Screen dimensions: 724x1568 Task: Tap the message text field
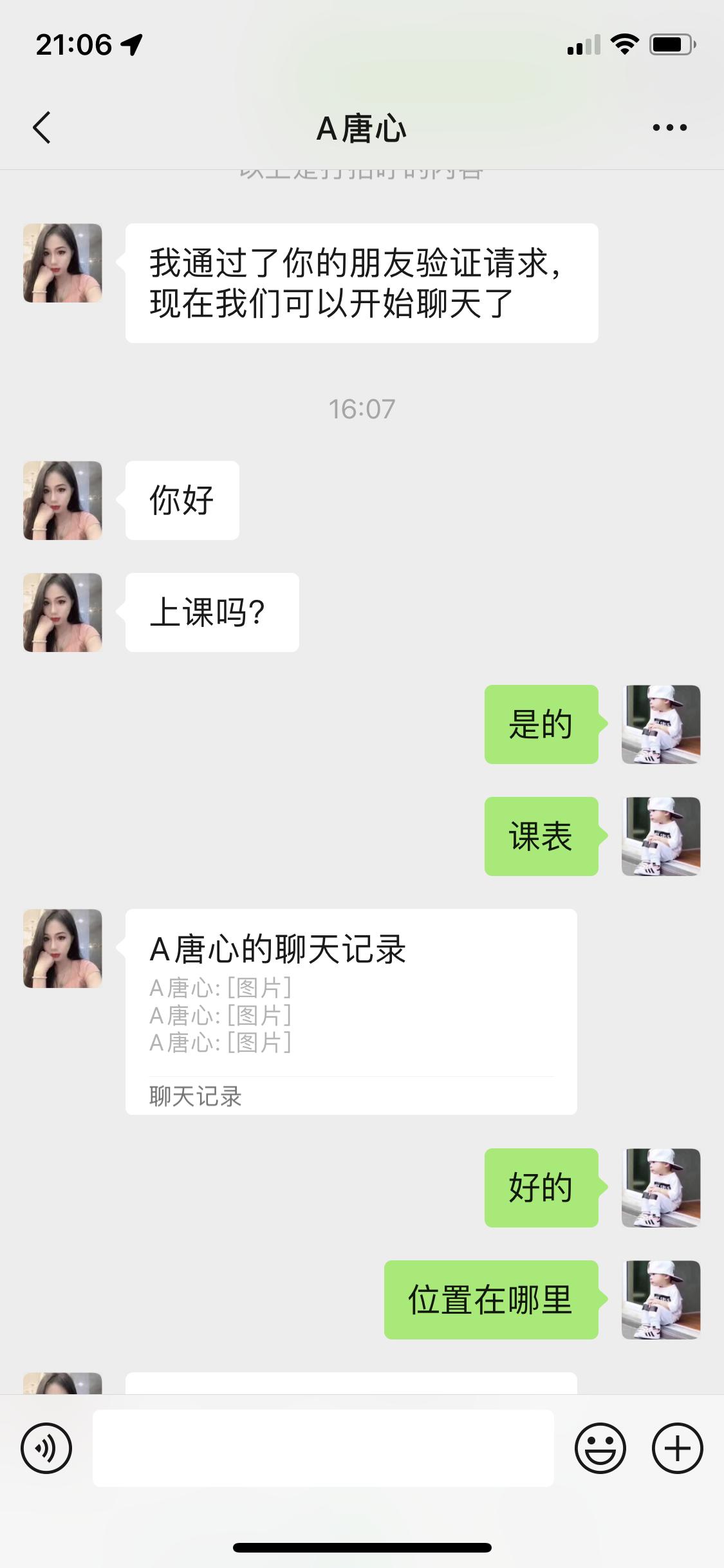pos(323,1448)
